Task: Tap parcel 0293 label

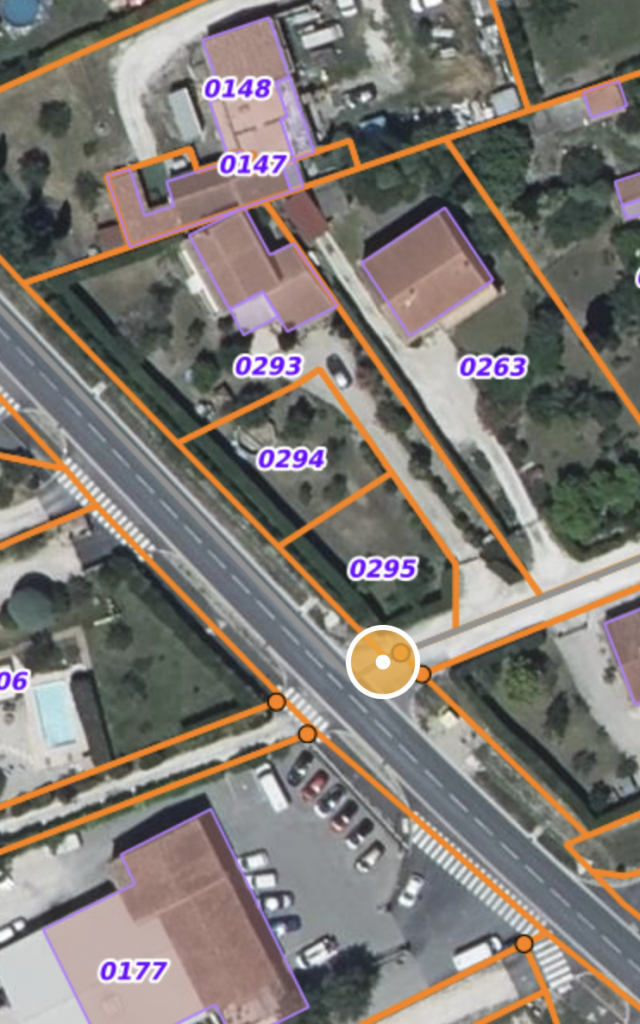Action: pyautogui.click(x=268, y=366)
